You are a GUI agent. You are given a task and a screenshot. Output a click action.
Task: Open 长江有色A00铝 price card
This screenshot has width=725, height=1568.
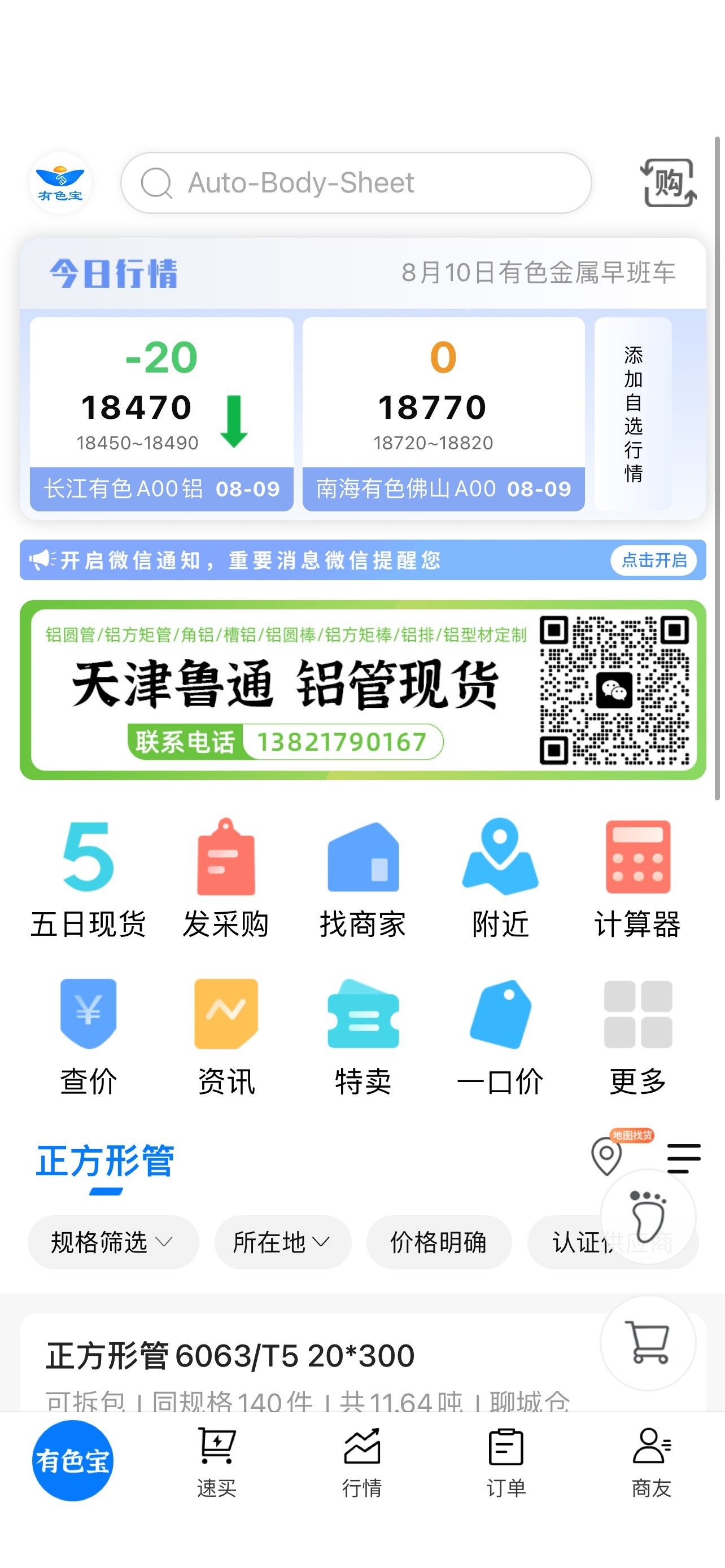click(x=161, y=413)
